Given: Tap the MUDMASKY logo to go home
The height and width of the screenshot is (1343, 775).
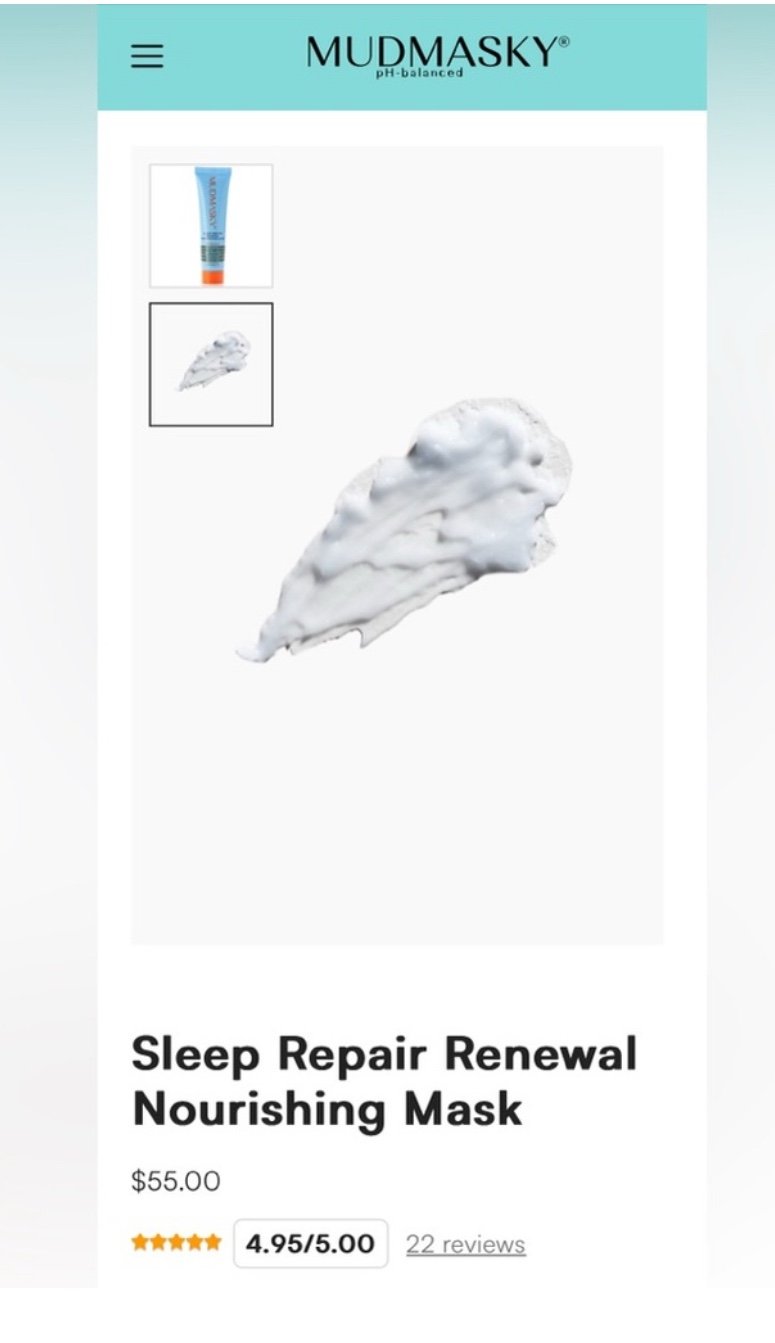Looking at the screenshot, I should [x=438, y=54].
